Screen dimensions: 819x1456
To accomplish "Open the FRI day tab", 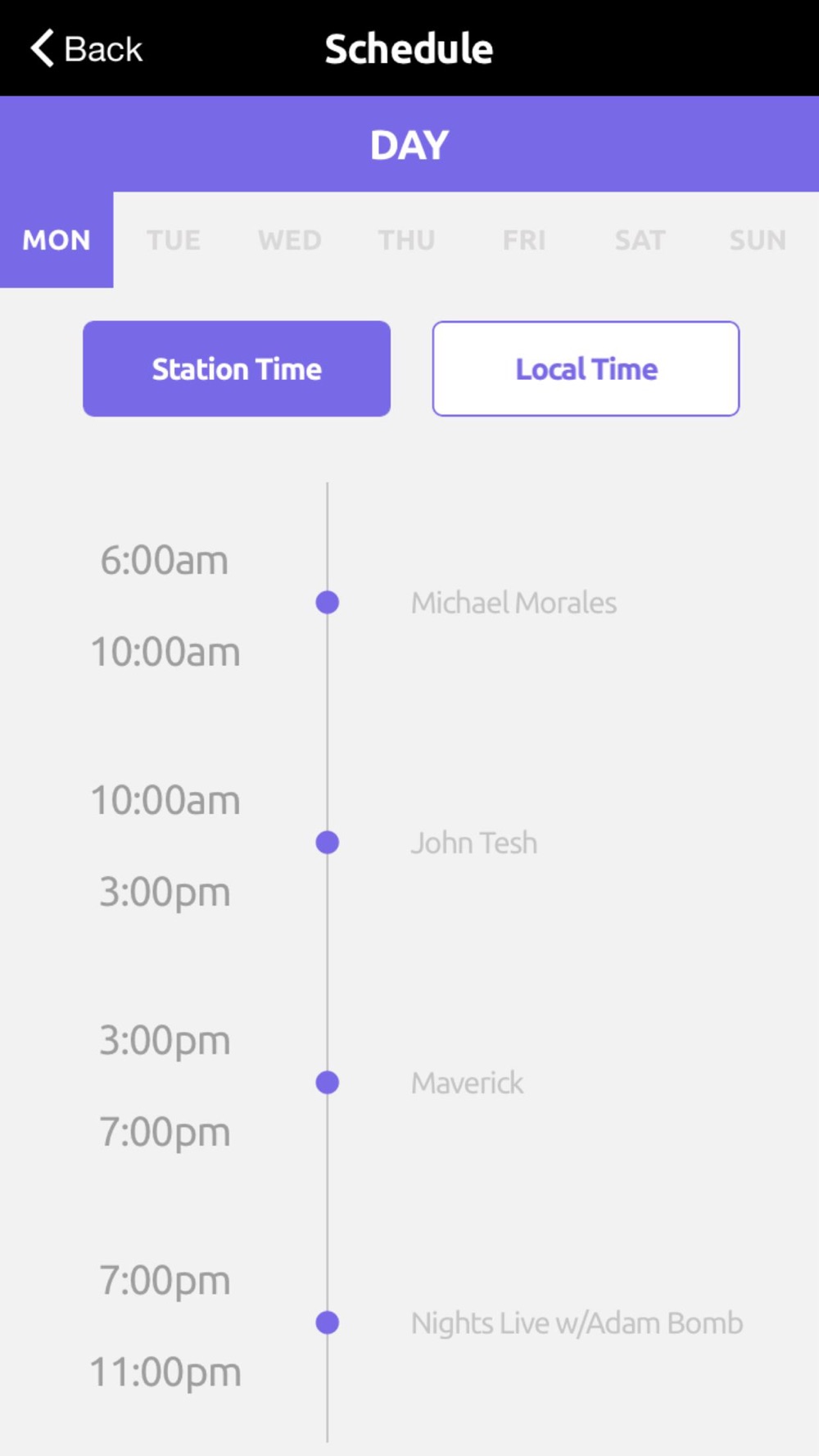I will click(x=523, y=240).
